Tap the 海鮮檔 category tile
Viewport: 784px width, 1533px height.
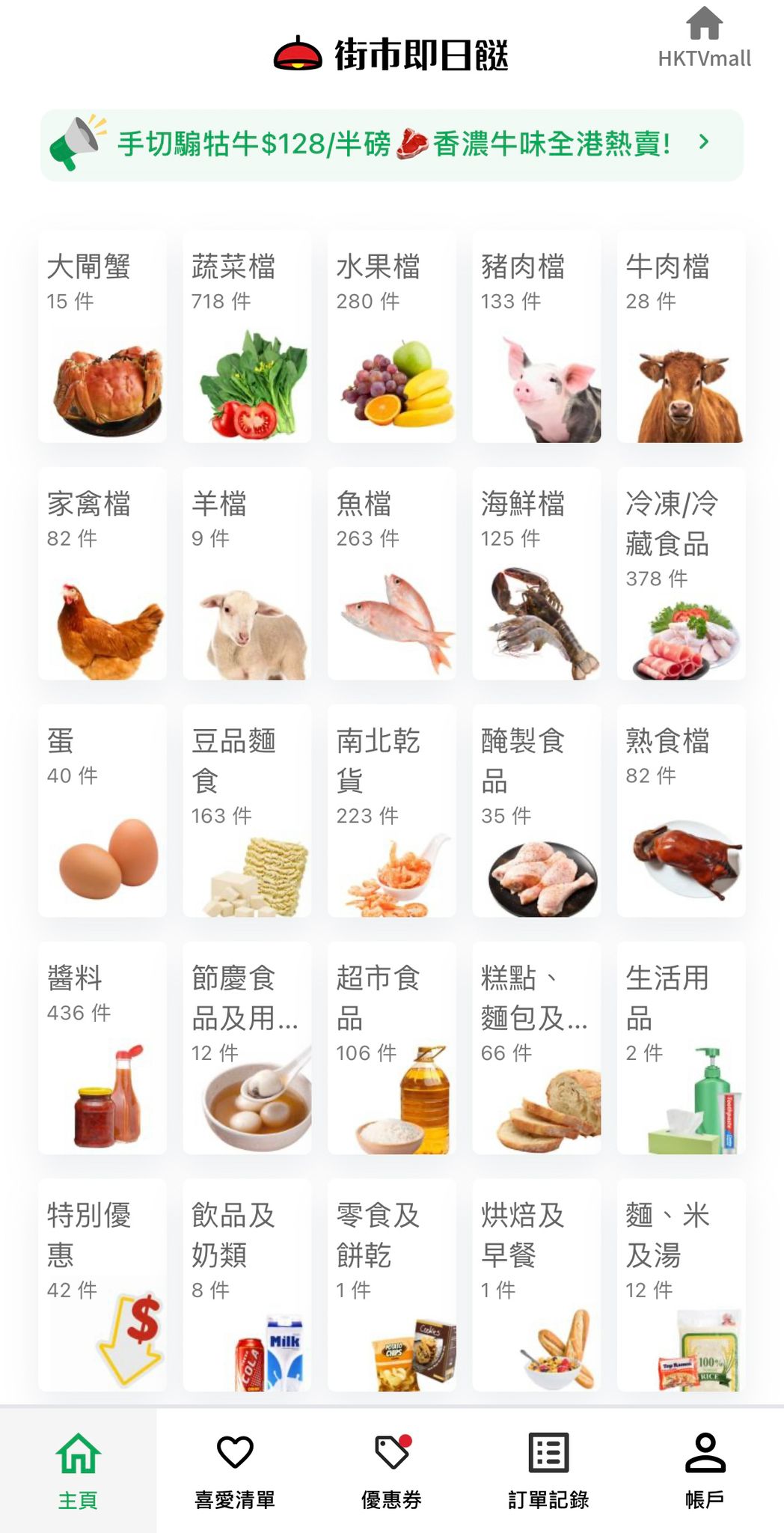pos(536,574)
